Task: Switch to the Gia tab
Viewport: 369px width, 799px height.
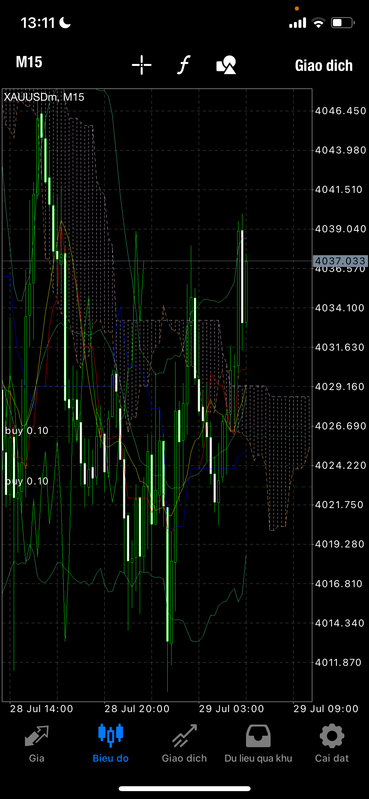Action: click(x=37, y=743)
